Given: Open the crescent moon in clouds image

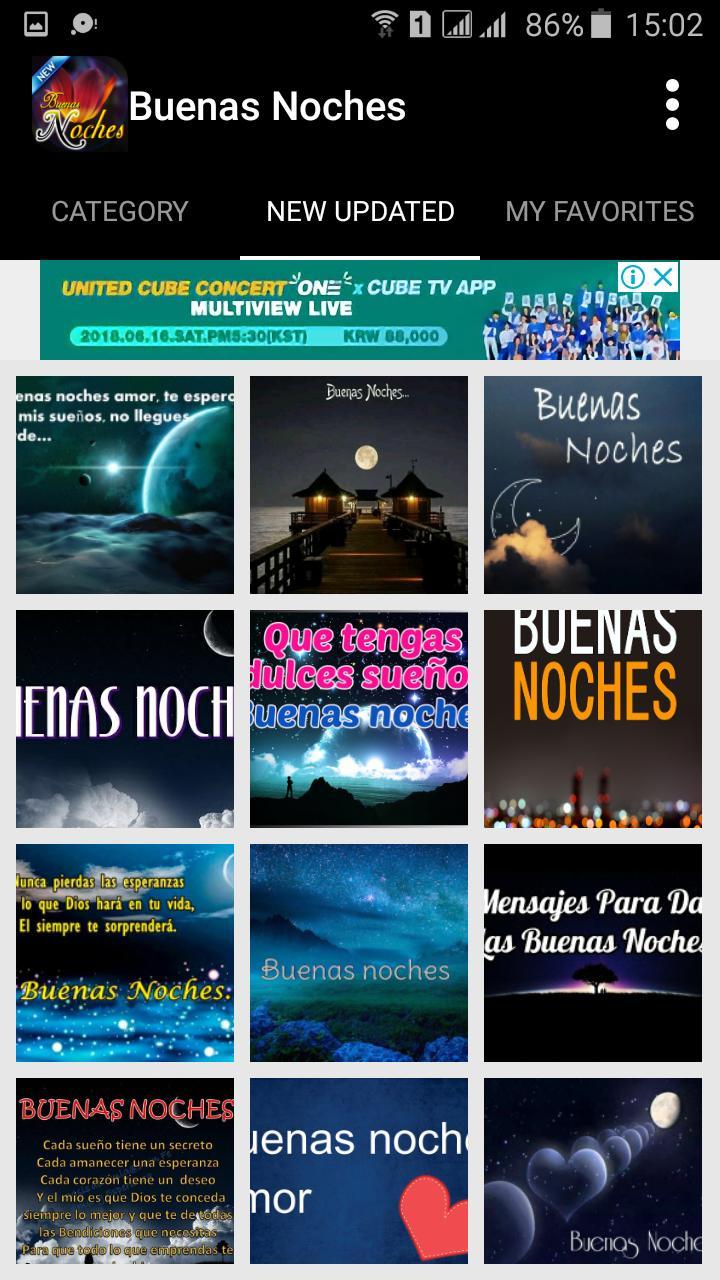Looking at the screenshot, I should coord(592,484).
